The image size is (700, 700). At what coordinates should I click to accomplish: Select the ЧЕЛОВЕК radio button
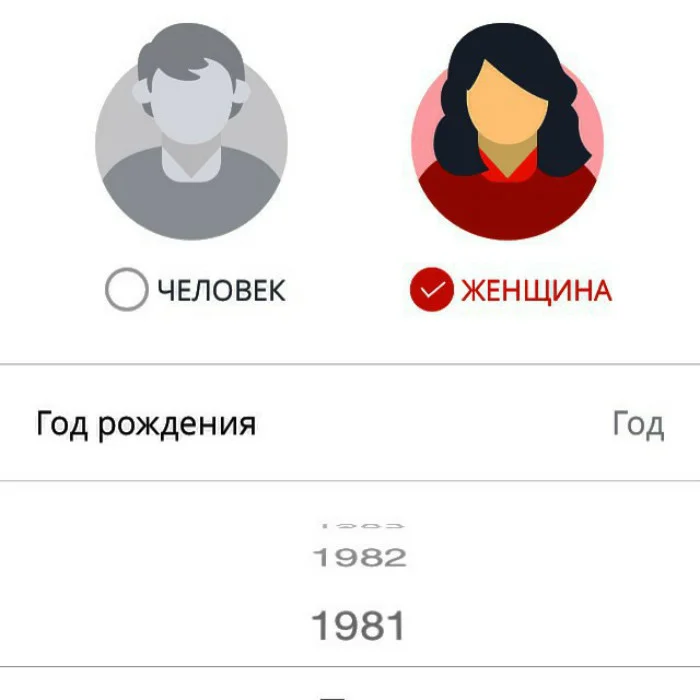click(x=126, y=291)
